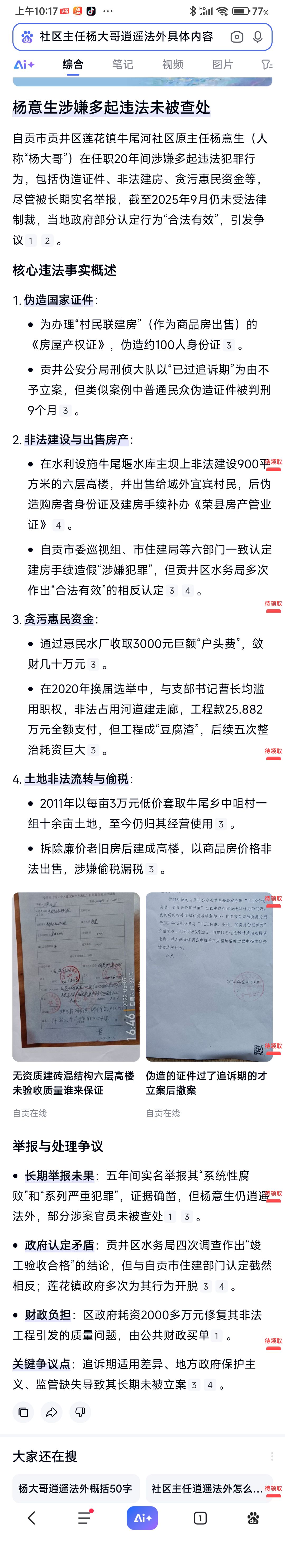Screen dimensions: 285x1568
Task: Open the window switcher showing 1
Action: point(200,1518)
